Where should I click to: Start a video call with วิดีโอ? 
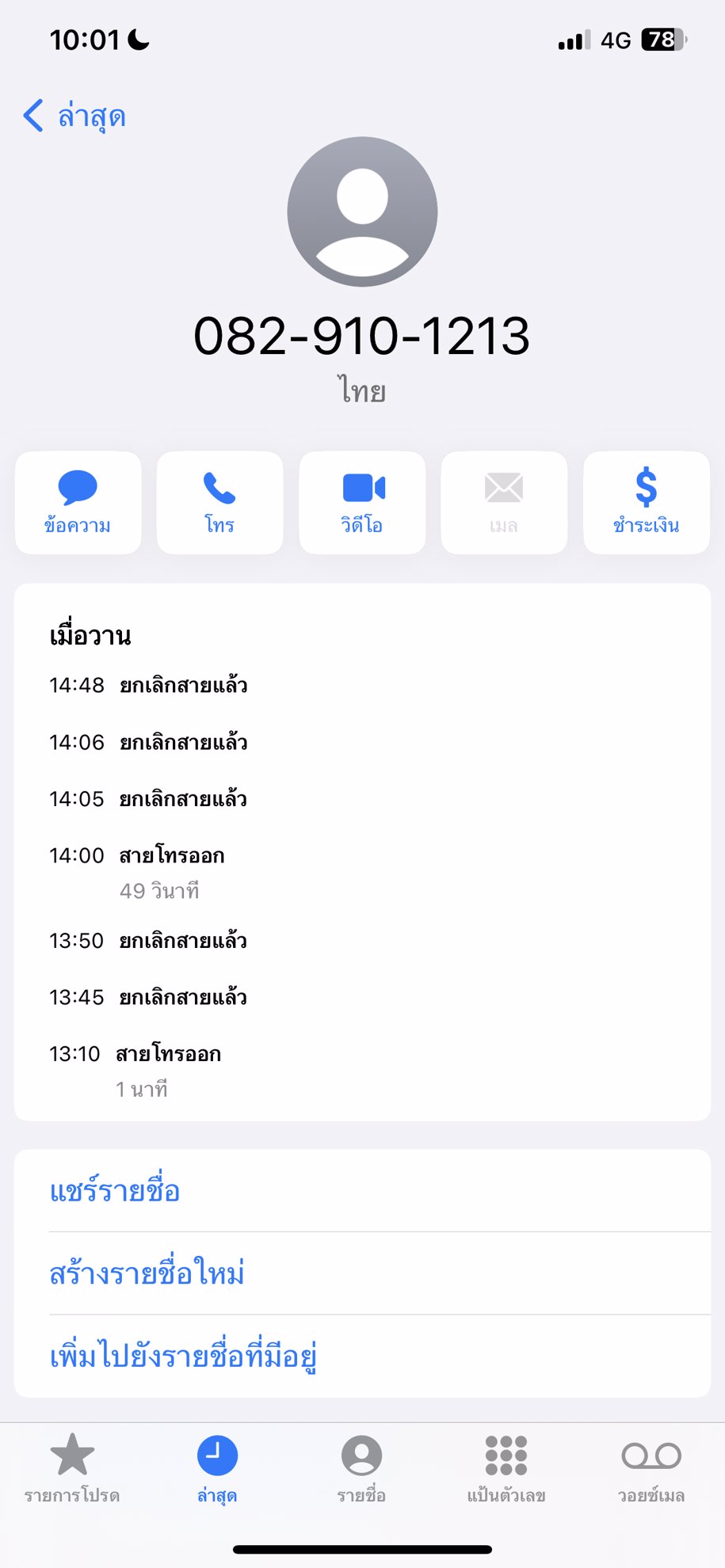(x=362, y=502)
